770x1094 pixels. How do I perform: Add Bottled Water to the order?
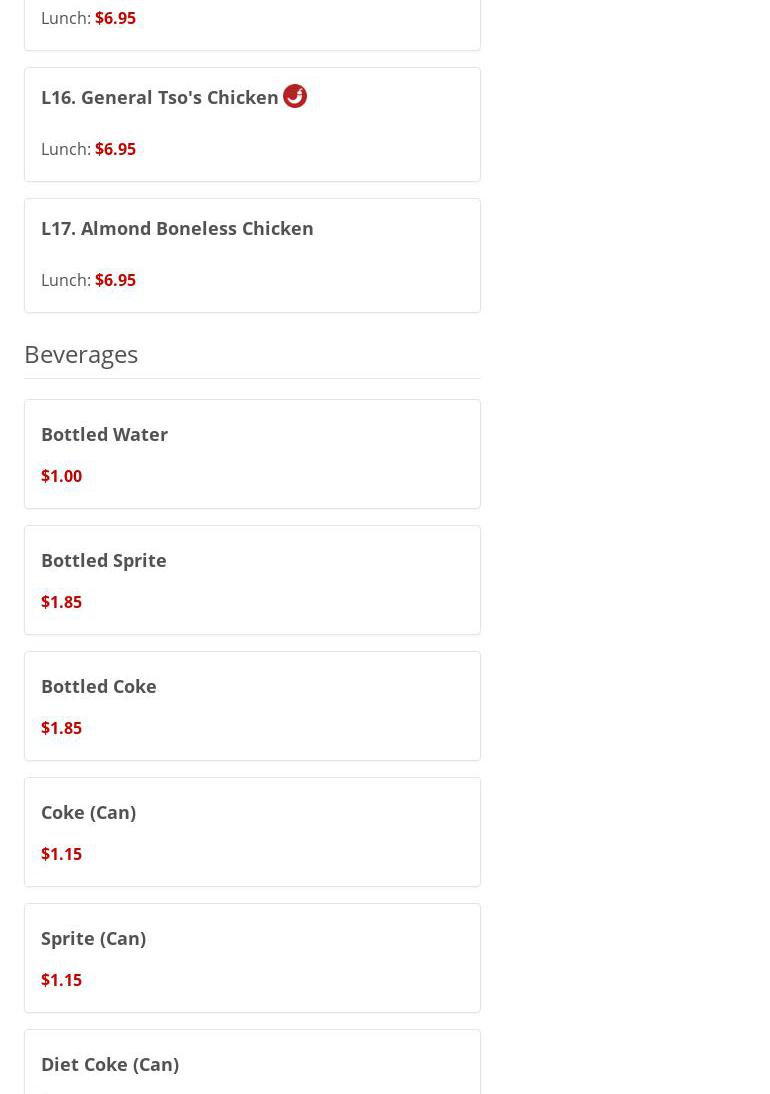click(252, 454)
